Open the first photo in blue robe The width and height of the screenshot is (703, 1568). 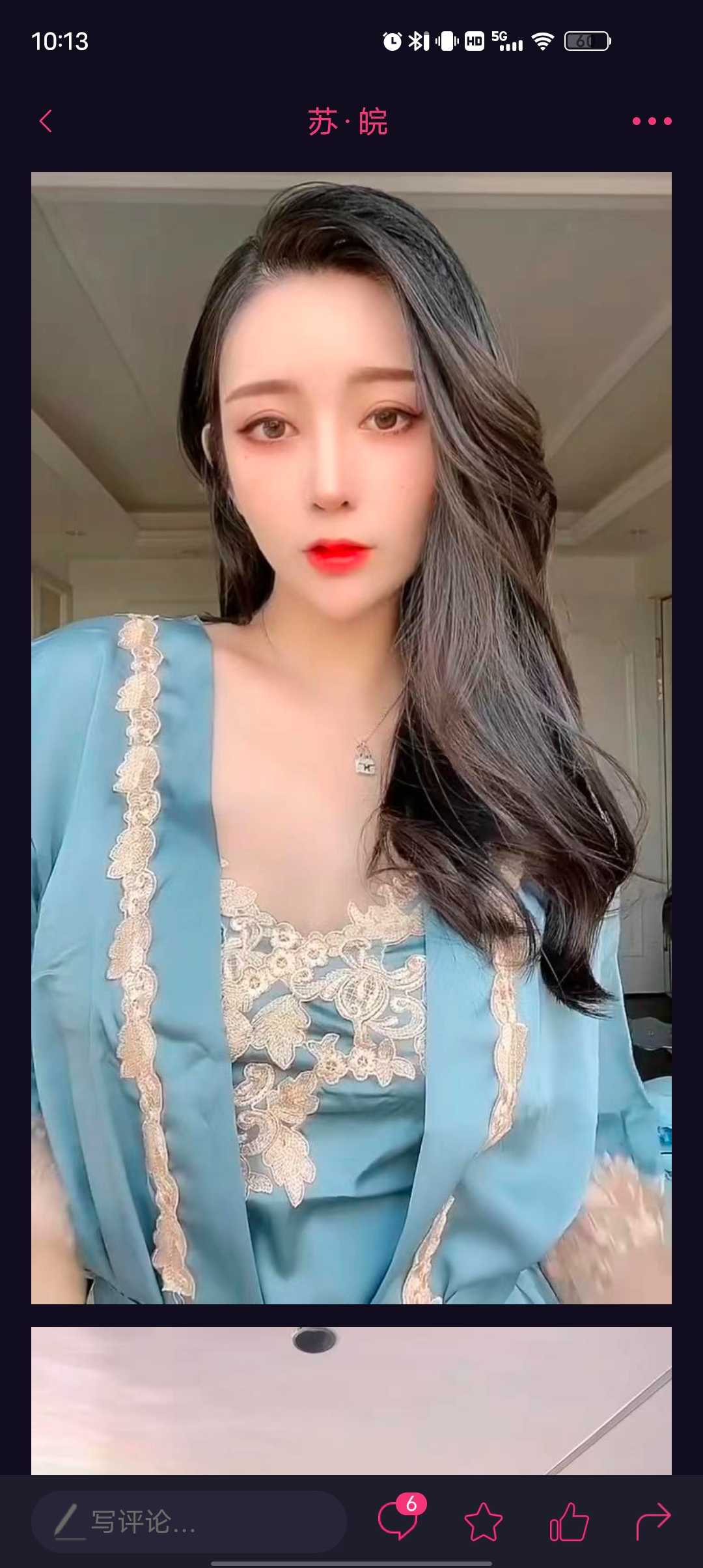pos(351,737)
